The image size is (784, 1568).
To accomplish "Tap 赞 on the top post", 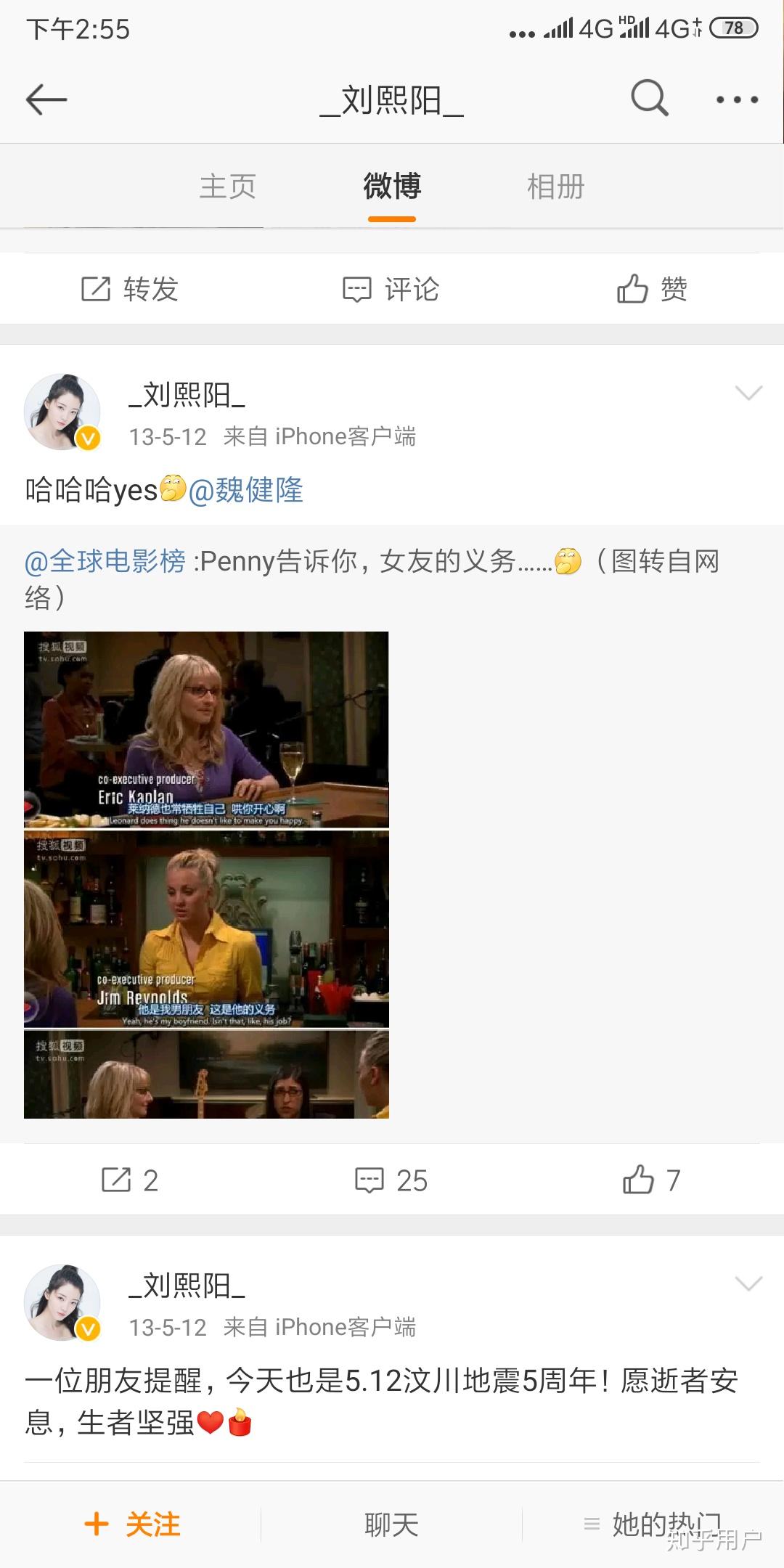I will coord(652,289).
